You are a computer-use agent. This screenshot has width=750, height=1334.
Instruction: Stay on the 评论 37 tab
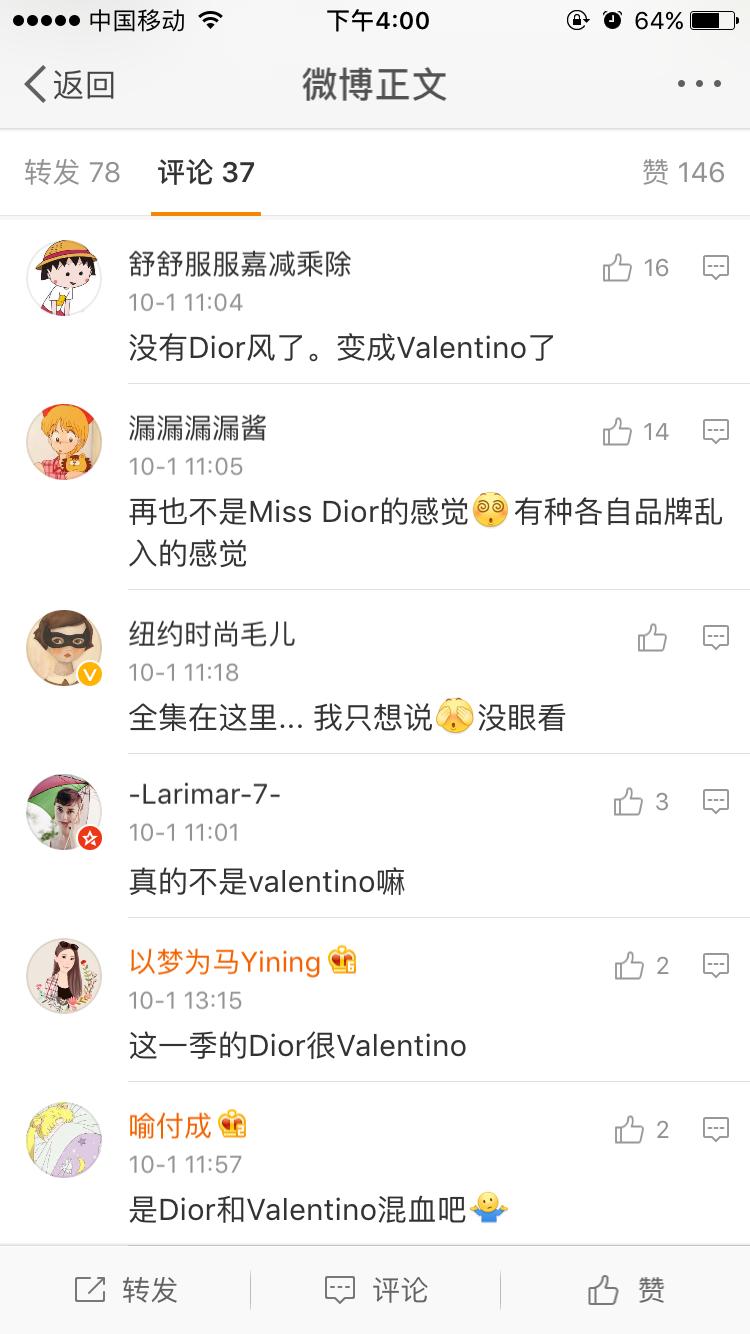click(205, 172)
